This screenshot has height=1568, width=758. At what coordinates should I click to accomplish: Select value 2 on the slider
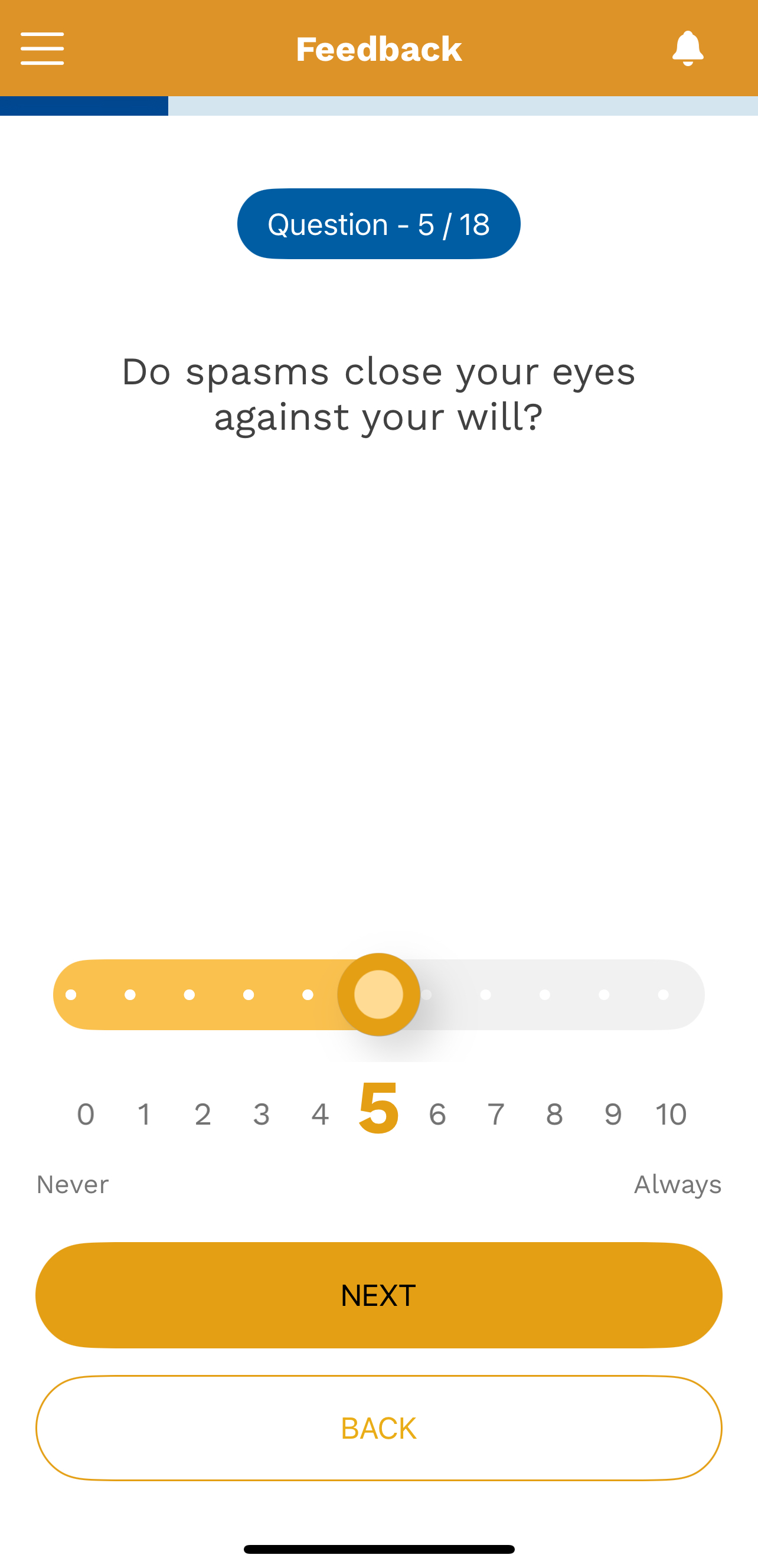[x=189, y=995]
